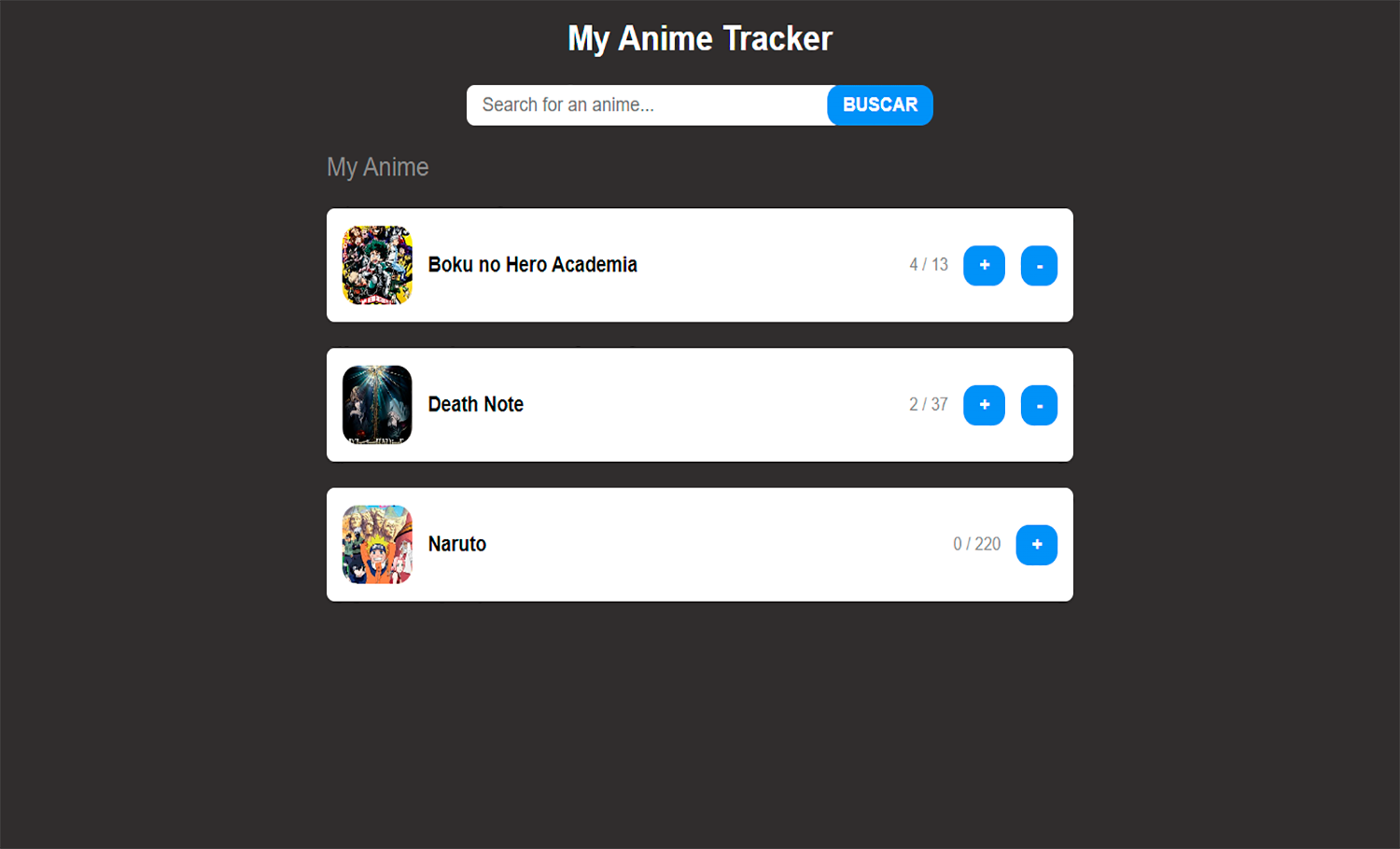Increment Naruto watched episodes
This screenshot has height=849, width=1400.
(1036, 545)
